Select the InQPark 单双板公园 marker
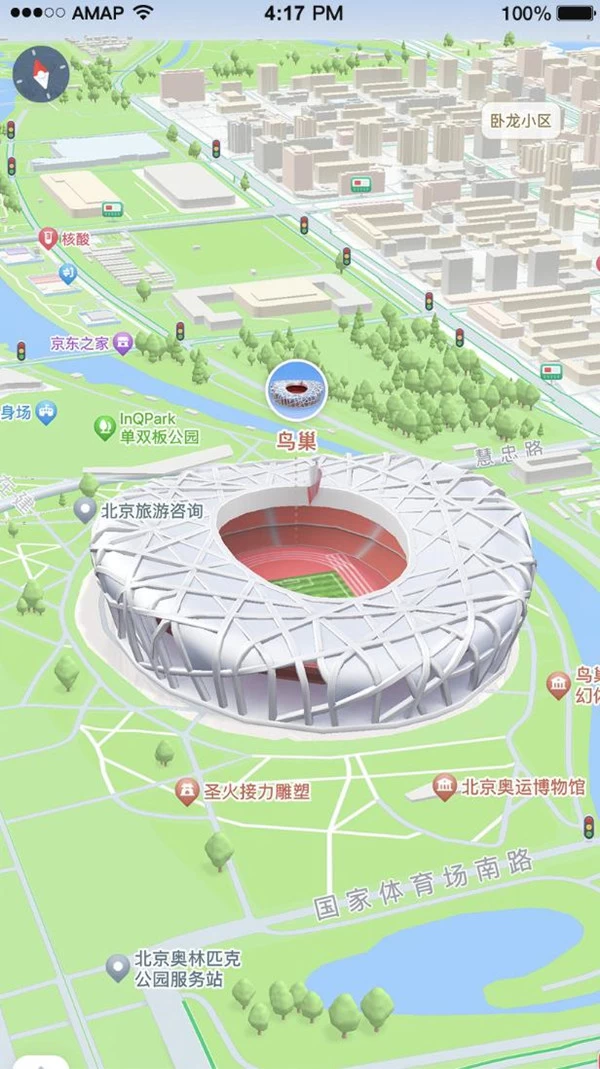Image resolution: width=600 pixels, height=1069 pixels. 104,428
